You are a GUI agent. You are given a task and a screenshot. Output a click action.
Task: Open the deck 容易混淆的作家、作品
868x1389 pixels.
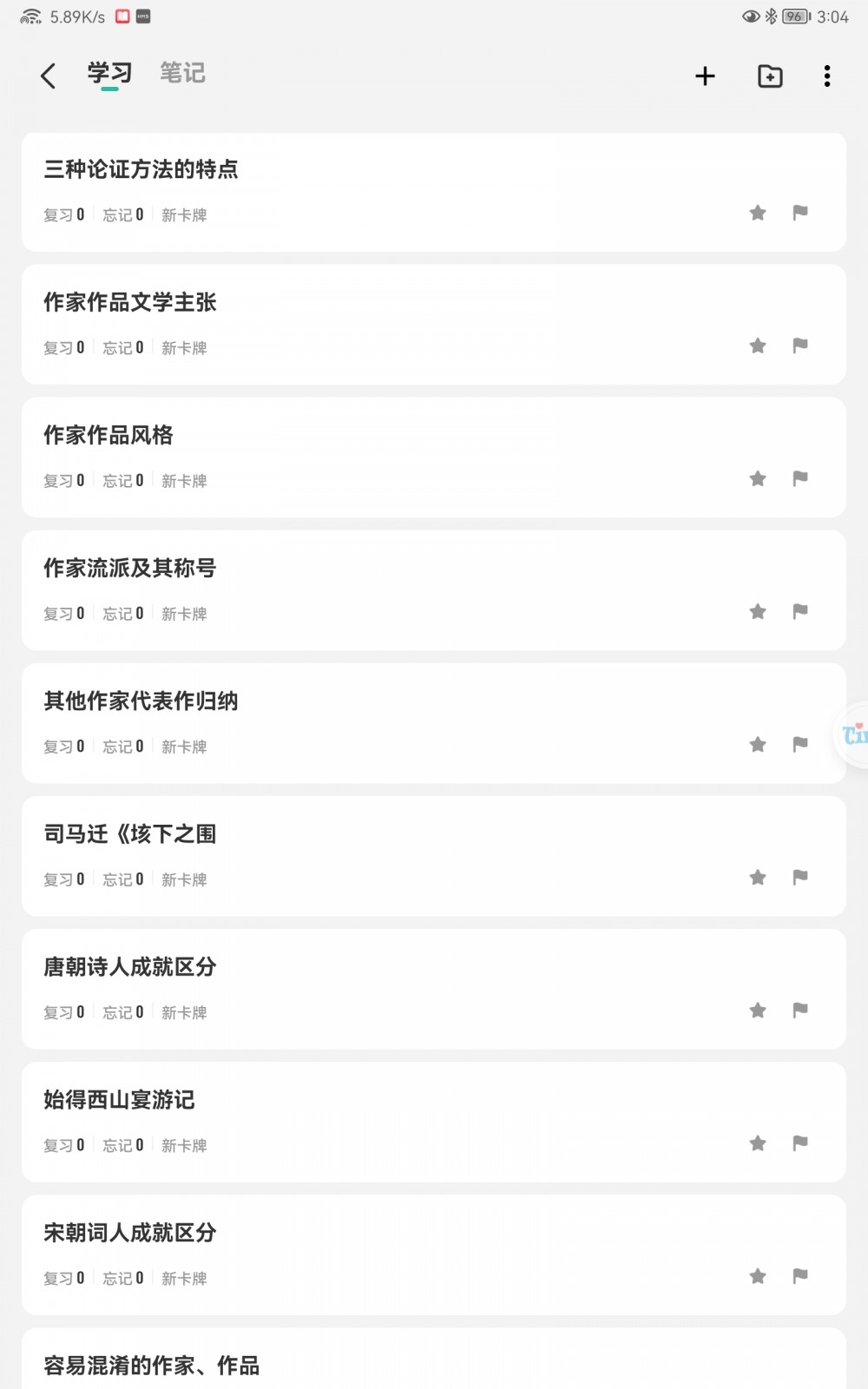tap(434, 1359)
